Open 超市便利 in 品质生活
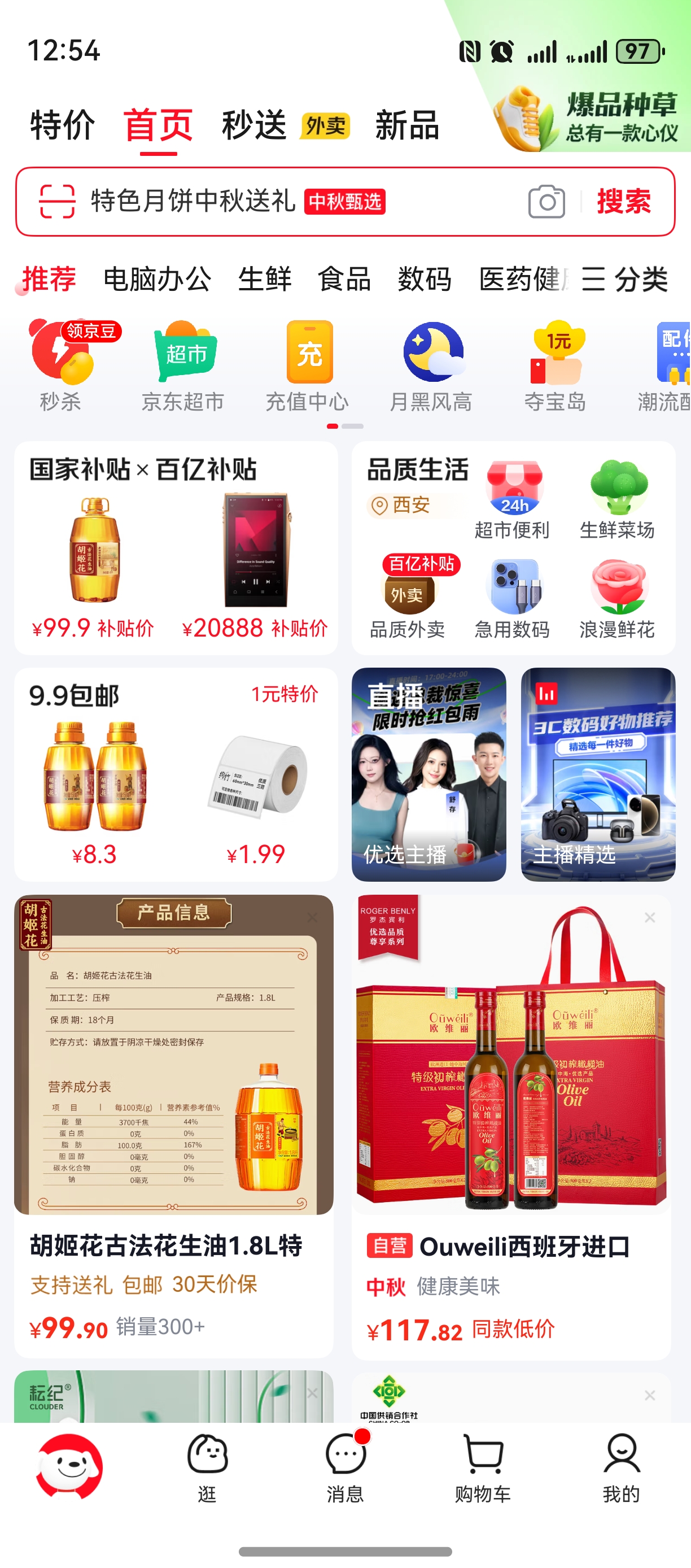Viewport: 691px width, 1568px height. [x=512, y=500]
